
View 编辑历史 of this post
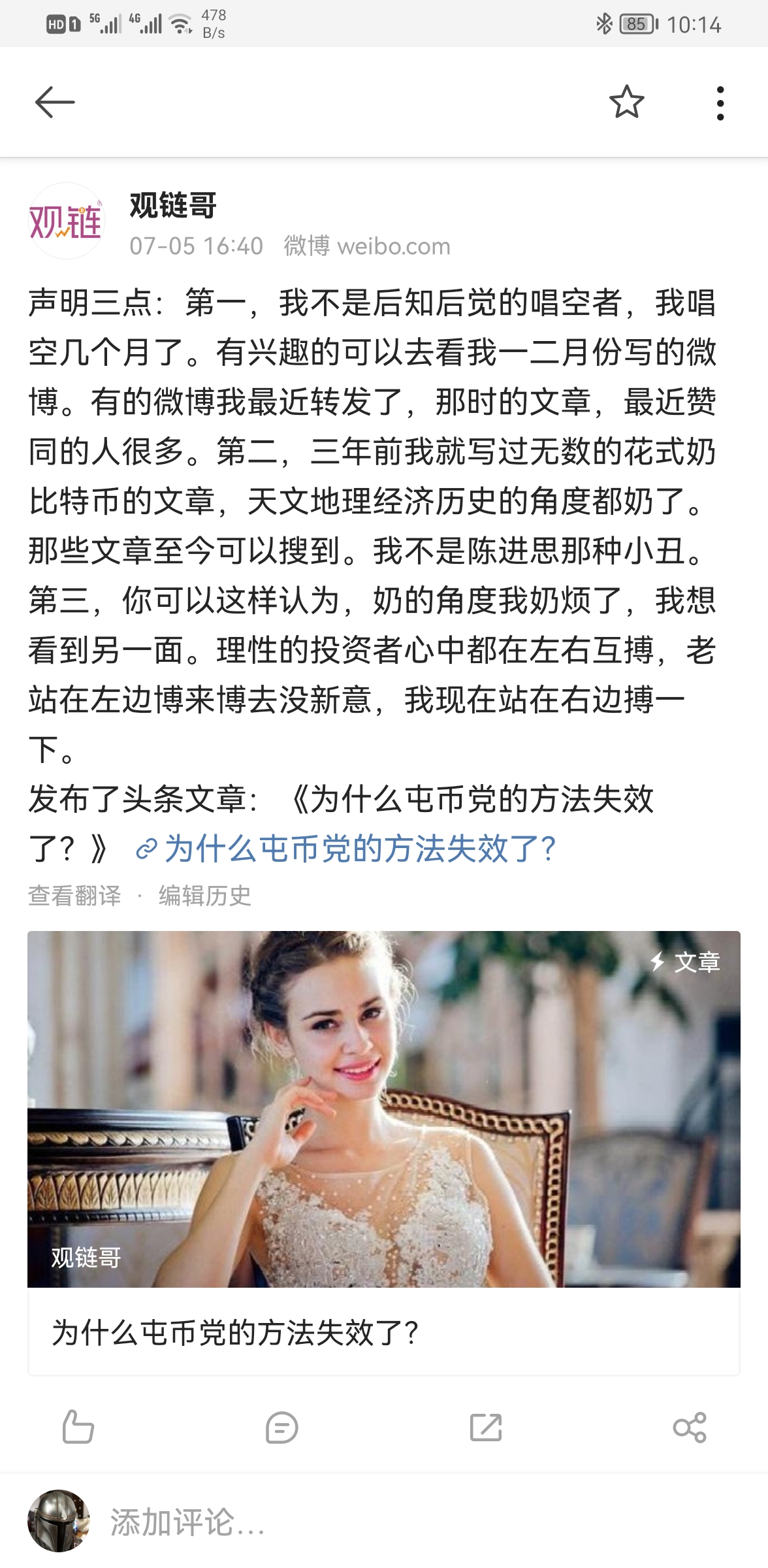click(204, 896)
